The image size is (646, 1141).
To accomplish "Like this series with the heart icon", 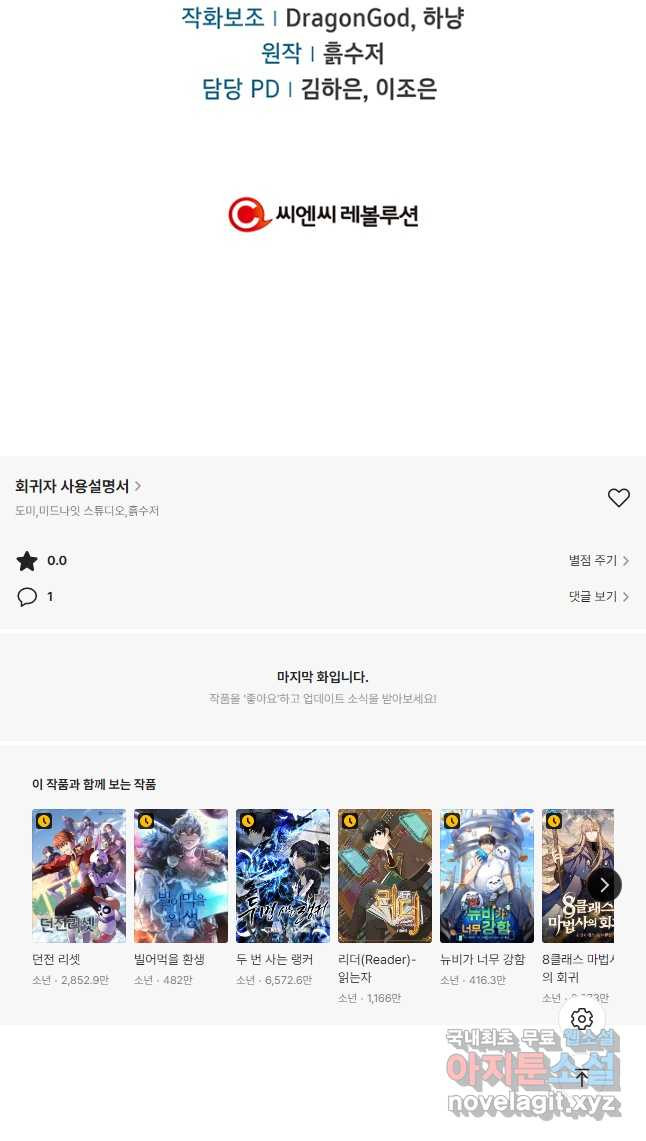I will coord(619,497).
